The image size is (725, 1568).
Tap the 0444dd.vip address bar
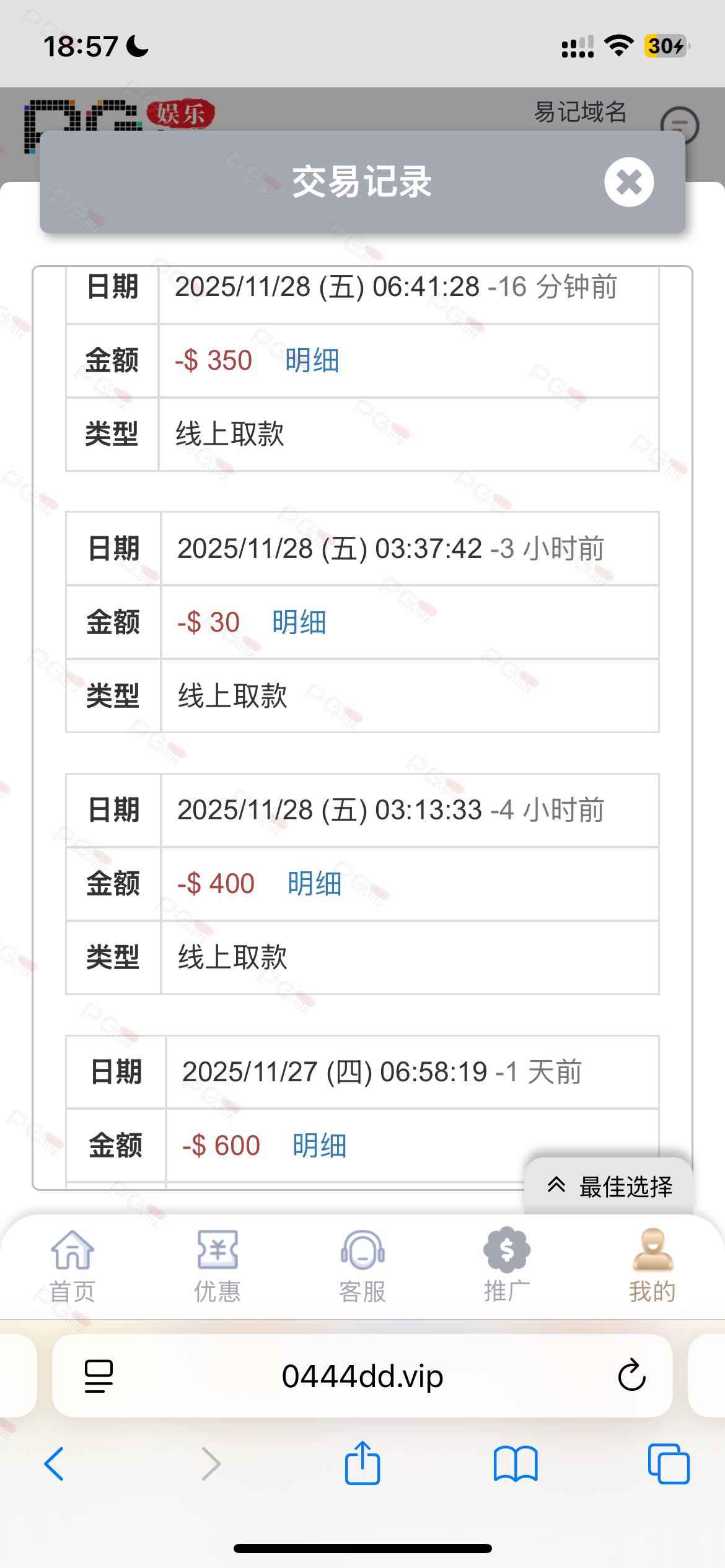pos(362,1375)
